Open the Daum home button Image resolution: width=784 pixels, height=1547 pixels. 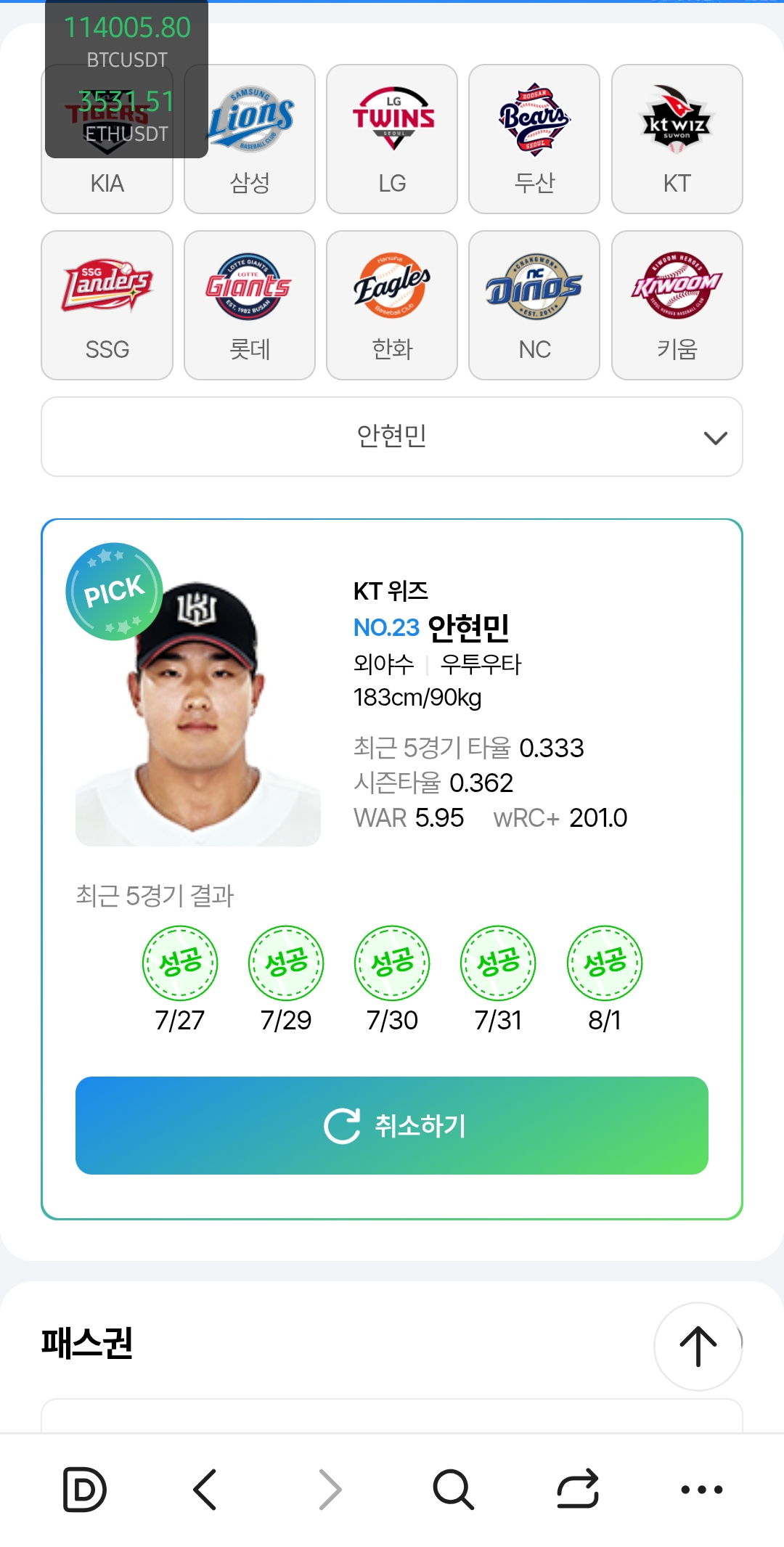(x=85, y=1489)
